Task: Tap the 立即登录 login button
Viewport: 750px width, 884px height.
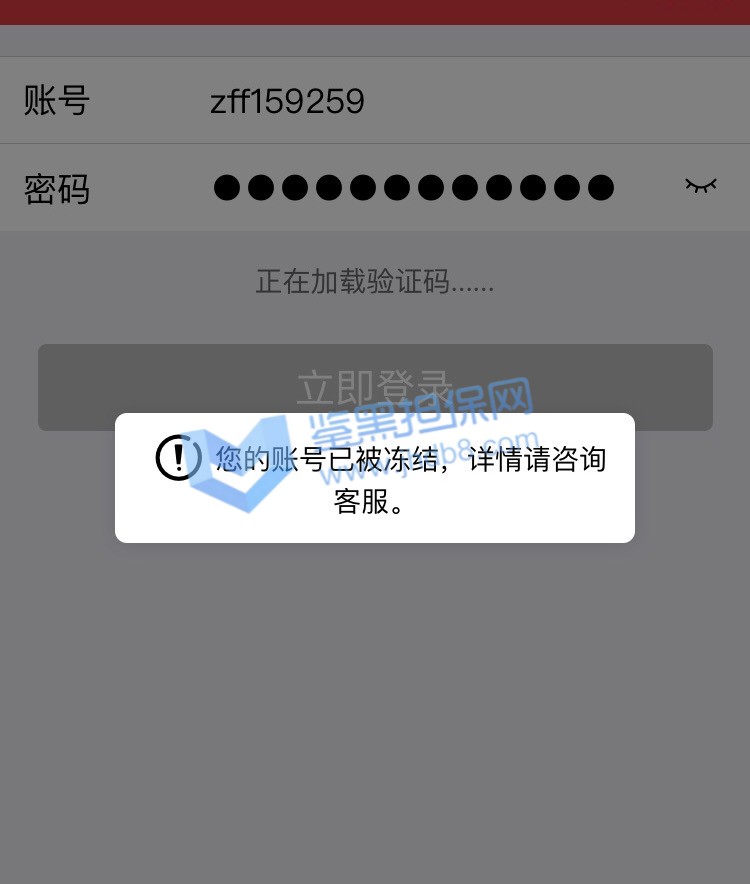Action: [x=375, y=386]
